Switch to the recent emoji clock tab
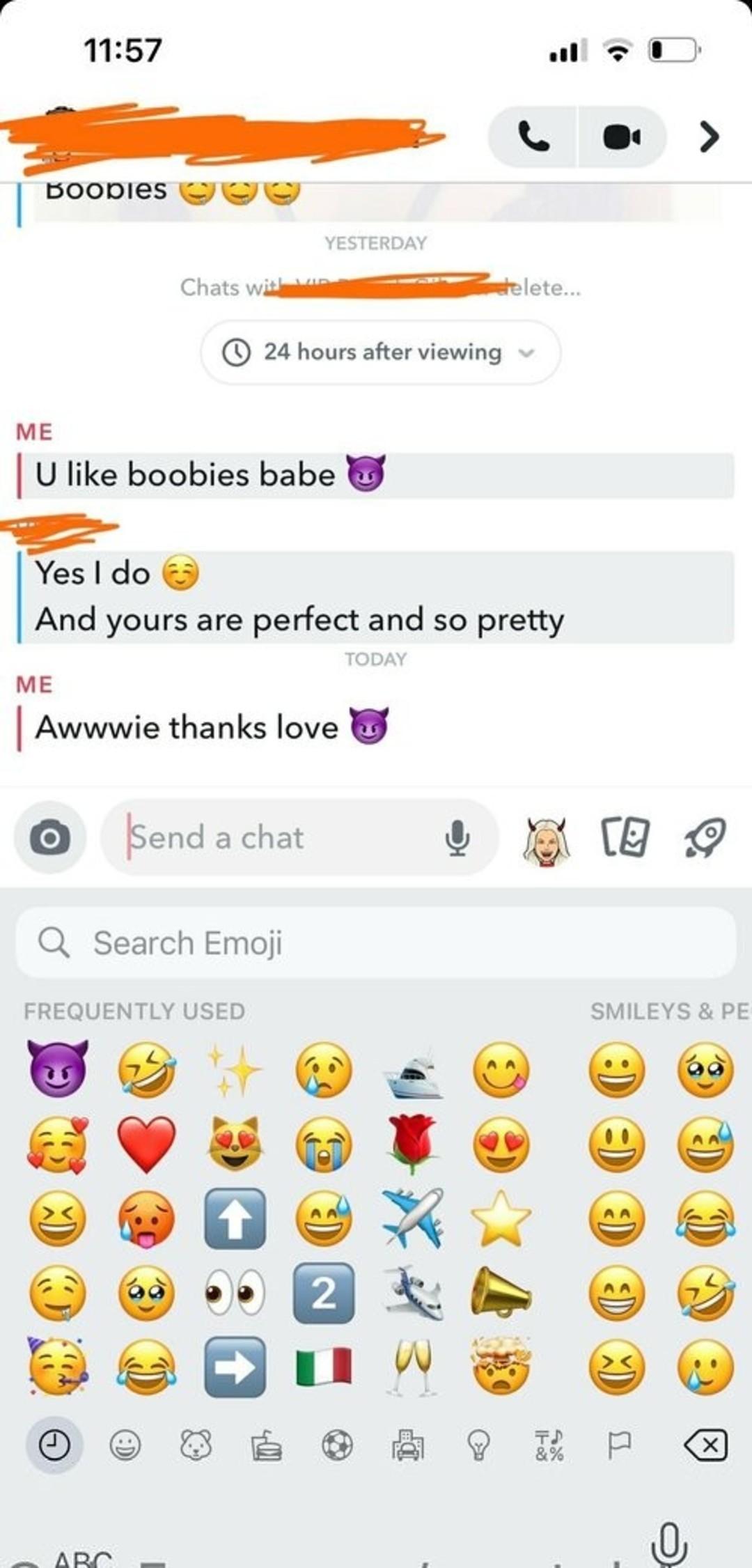Image resolution: width=752 pixels, height=1568 pixels. click(x=54, y=1446)
